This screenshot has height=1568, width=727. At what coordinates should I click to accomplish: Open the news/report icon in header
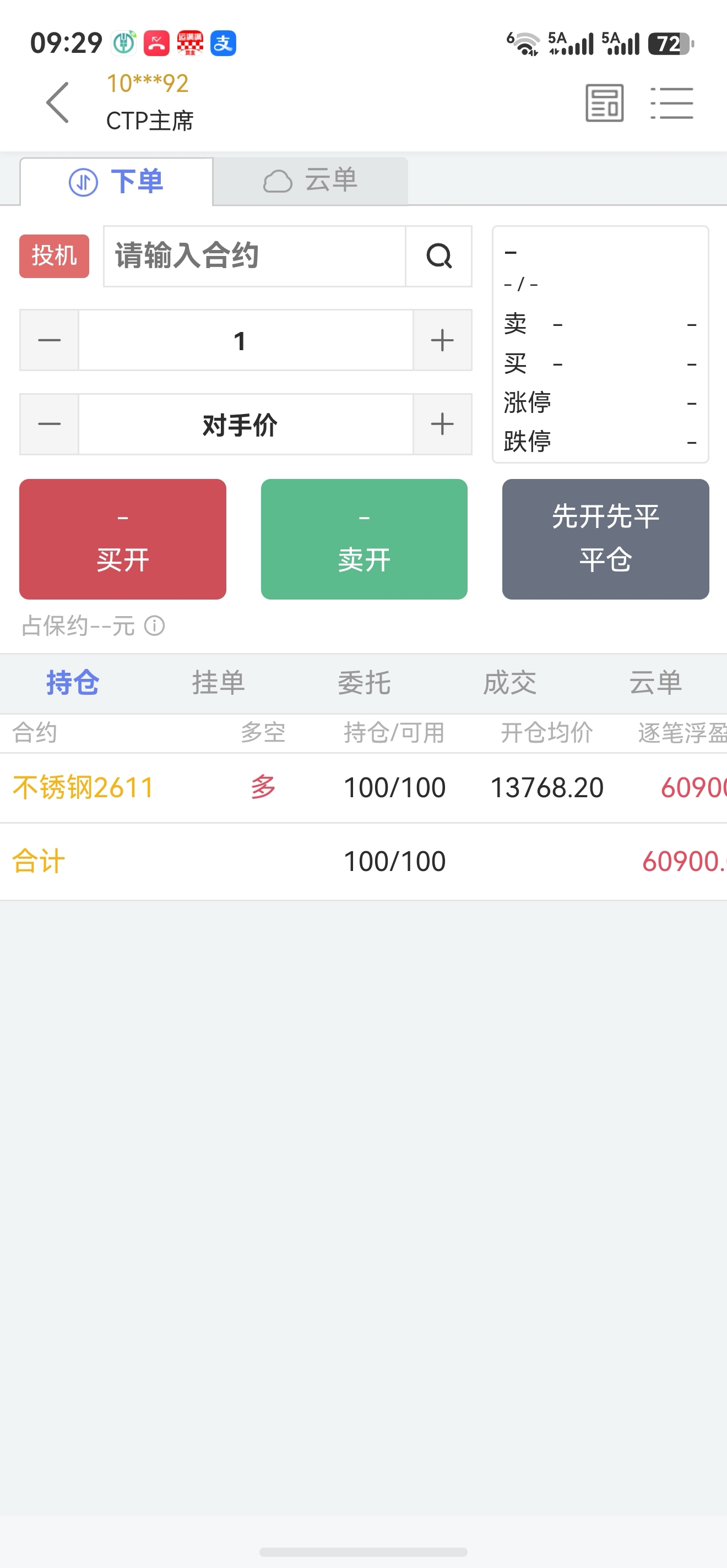click(604, 102)
